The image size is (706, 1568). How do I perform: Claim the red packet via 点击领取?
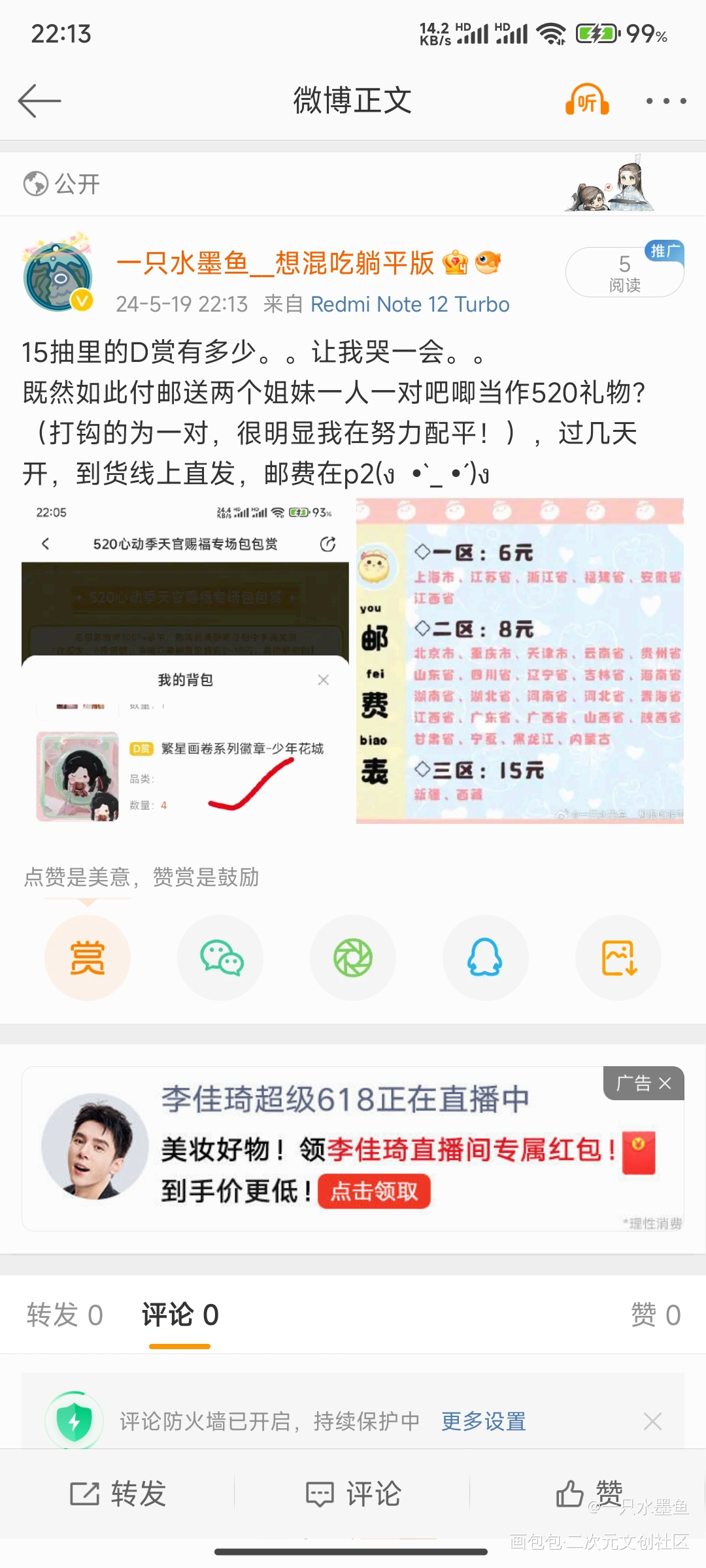point(374,1192)
